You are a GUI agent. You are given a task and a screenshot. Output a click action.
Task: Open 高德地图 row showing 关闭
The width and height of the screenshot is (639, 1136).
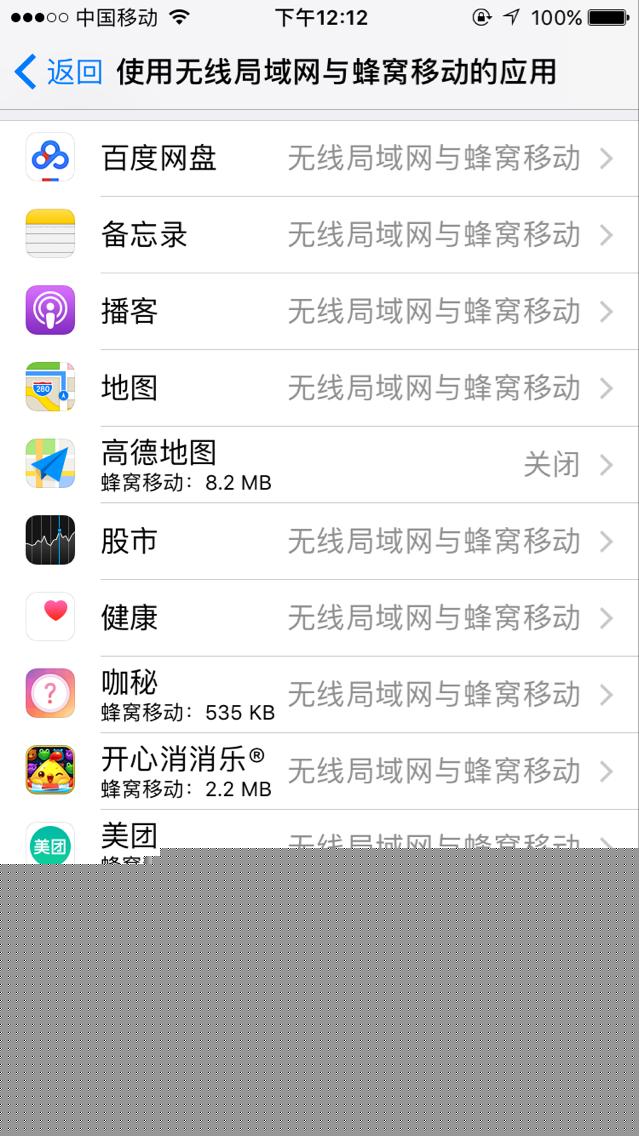(320, 464)
